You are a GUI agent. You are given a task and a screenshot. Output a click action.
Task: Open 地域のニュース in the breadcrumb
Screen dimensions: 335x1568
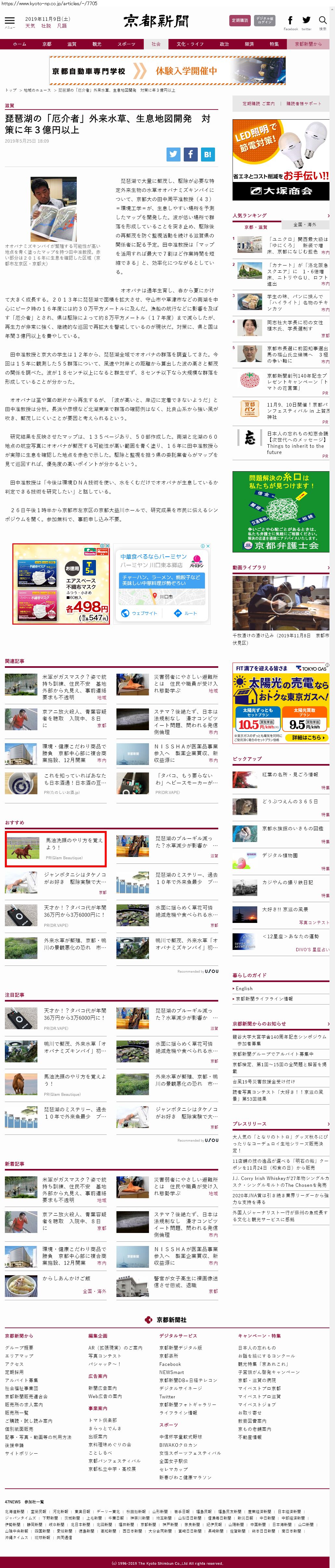37,90
